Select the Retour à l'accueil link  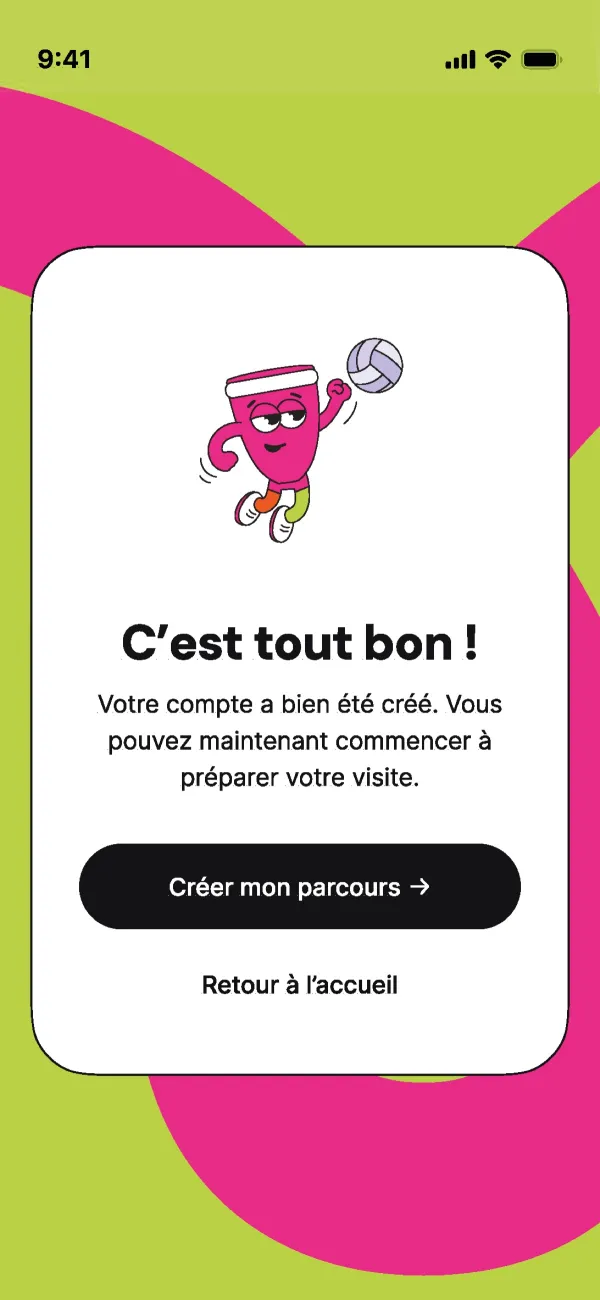[x=300, y=985]
